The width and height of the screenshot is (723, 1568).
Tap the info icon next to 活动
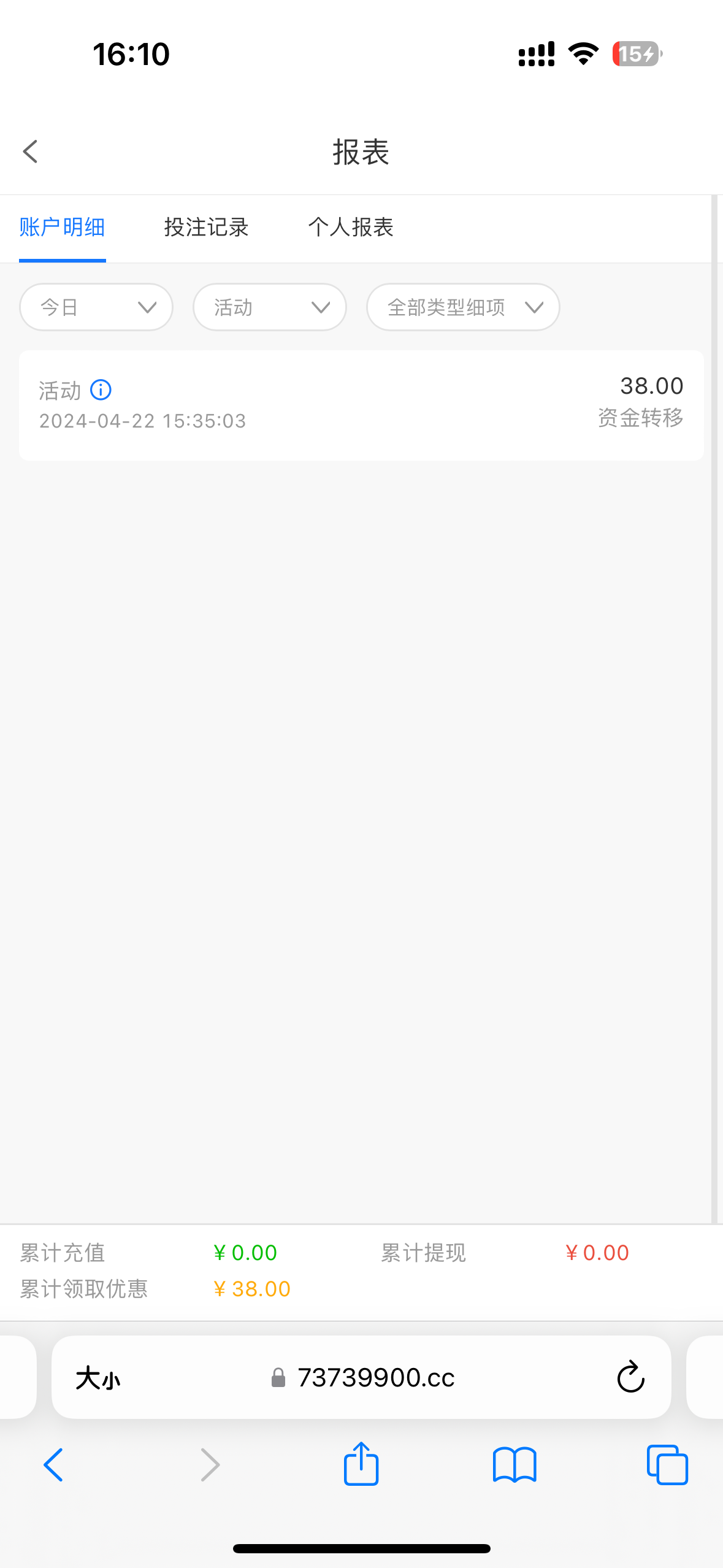tap(101, 390)
